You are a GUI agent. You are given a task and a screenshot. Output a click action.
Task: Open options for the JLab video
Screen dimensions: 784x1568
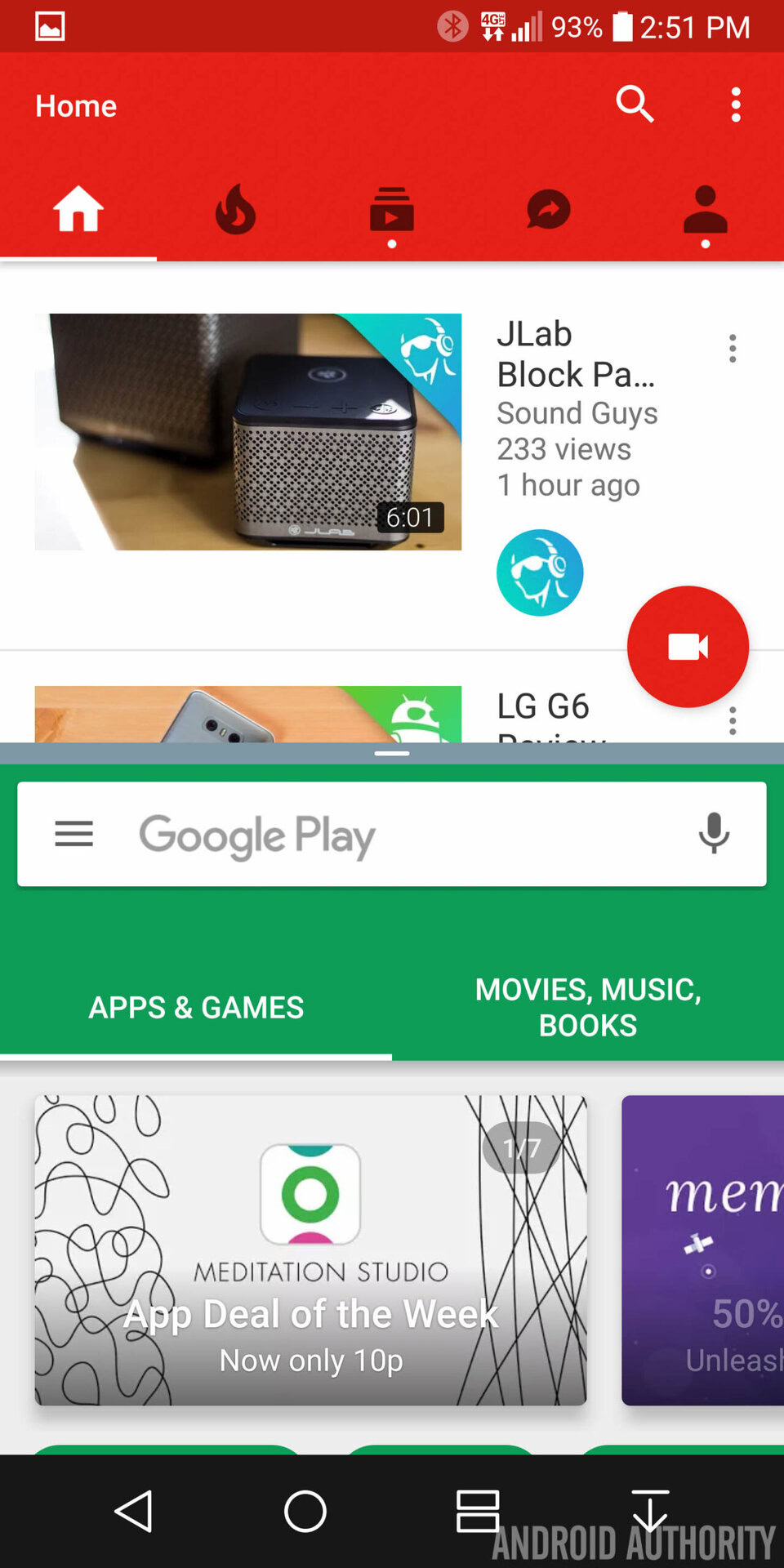click(x=733, y=349)
